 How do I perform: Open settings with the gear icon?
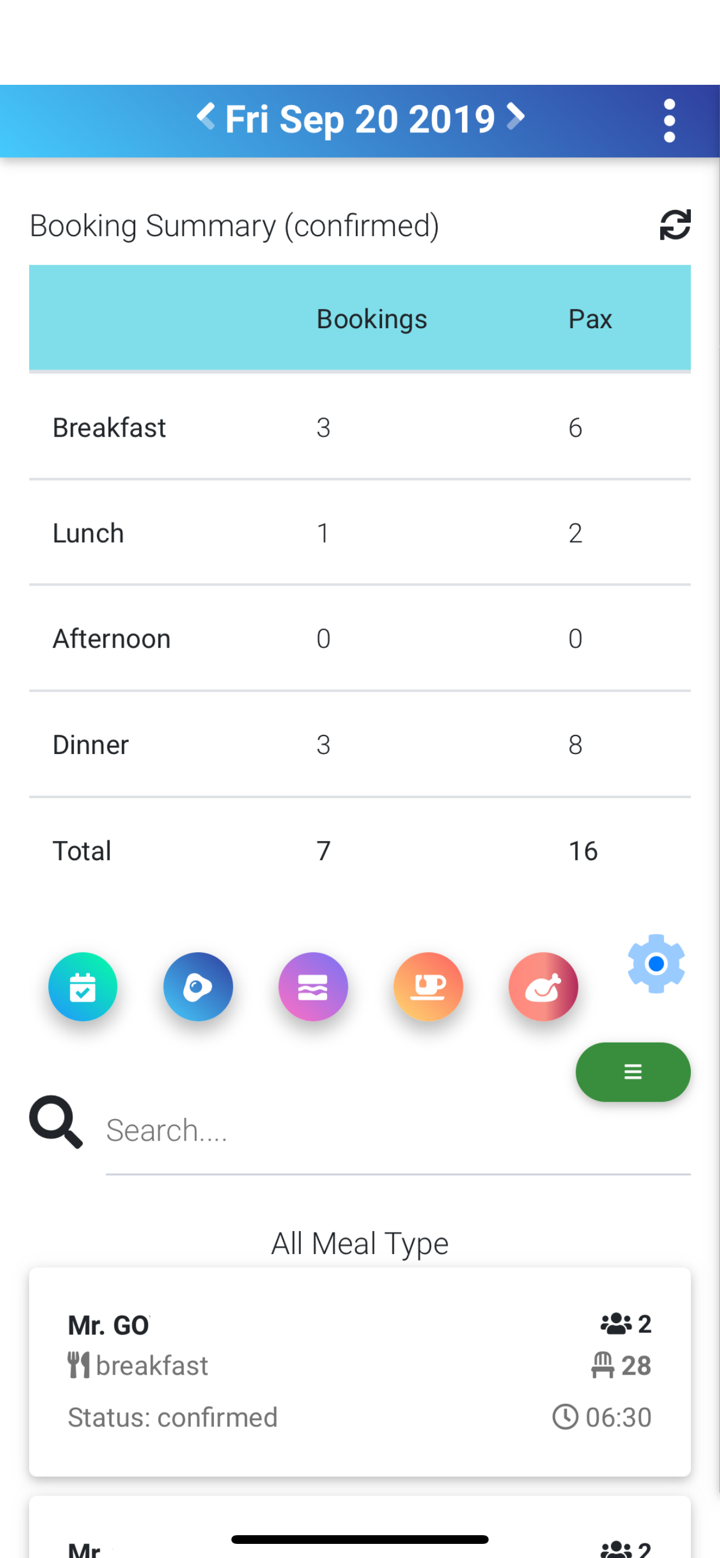point(656,963)
